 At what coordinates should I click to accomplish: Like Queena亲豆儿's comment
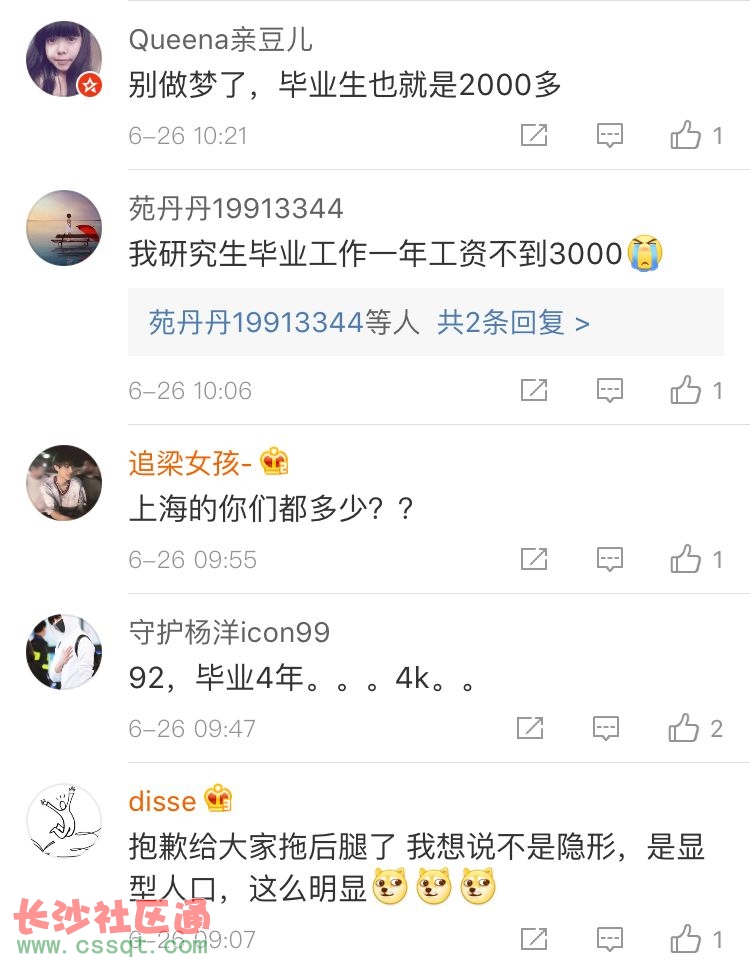pos(686,135)
